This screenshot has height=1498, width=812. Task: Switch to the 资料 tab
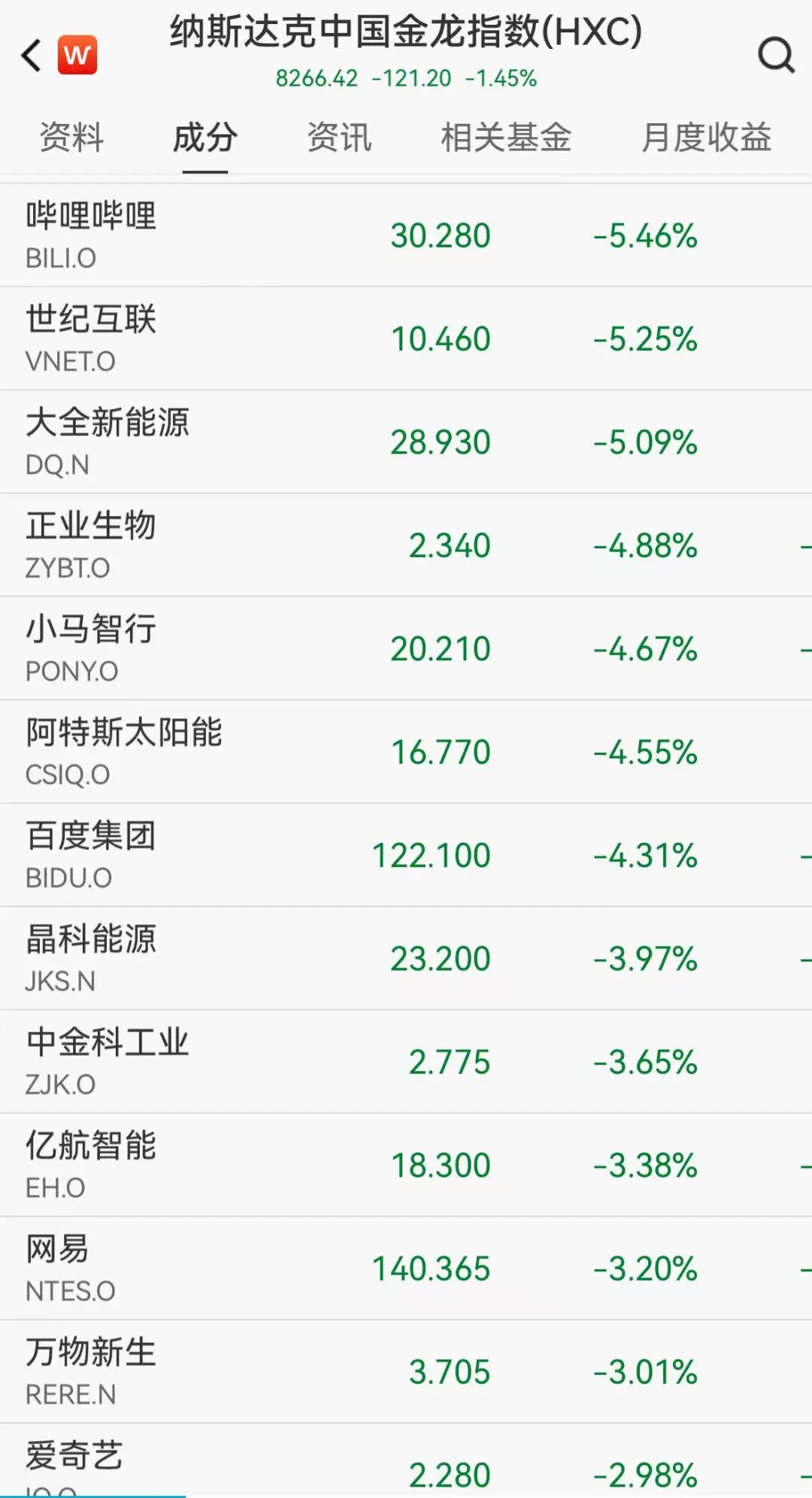coord(71,138)
